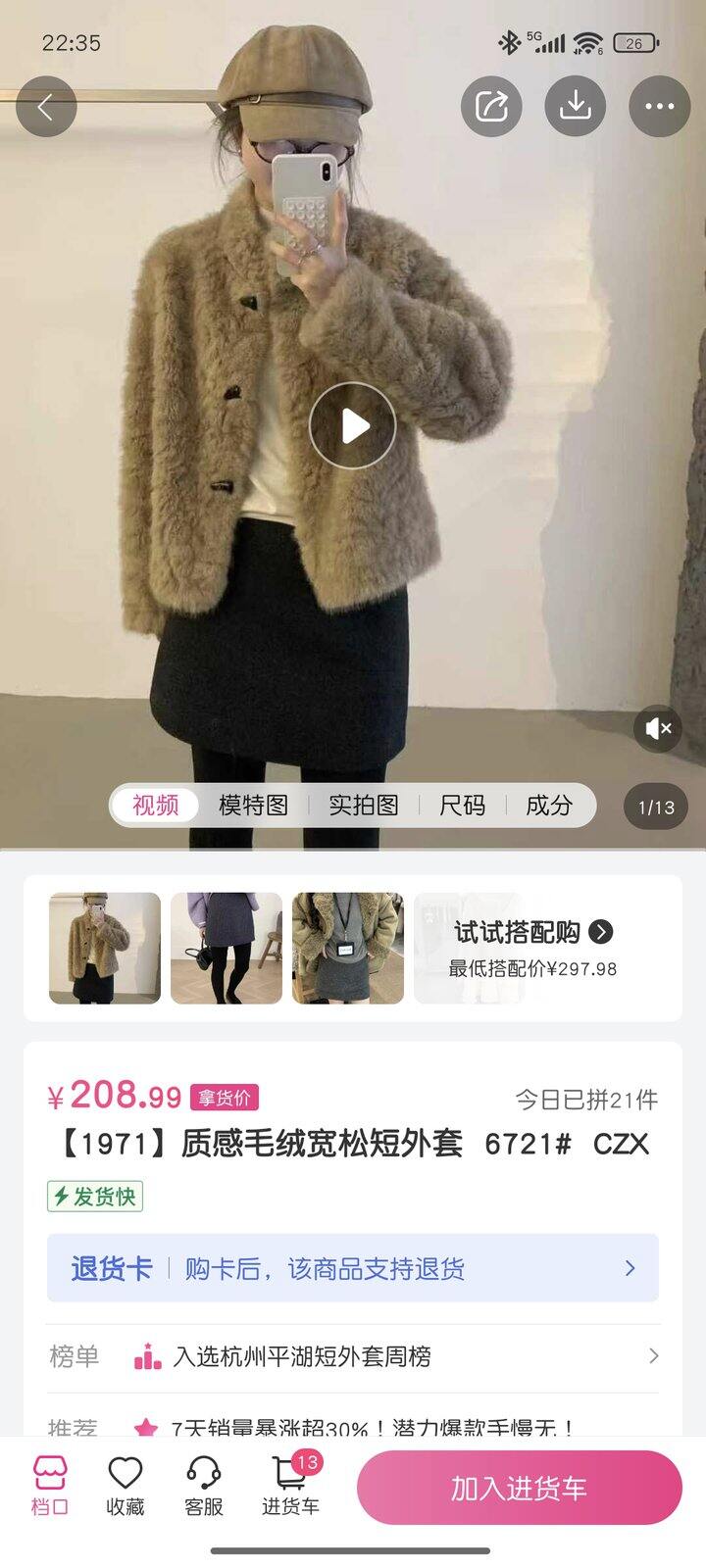Screen dimensions: 706x1568
Task: Switch to the 成分 tab
Action: [548, 806]
